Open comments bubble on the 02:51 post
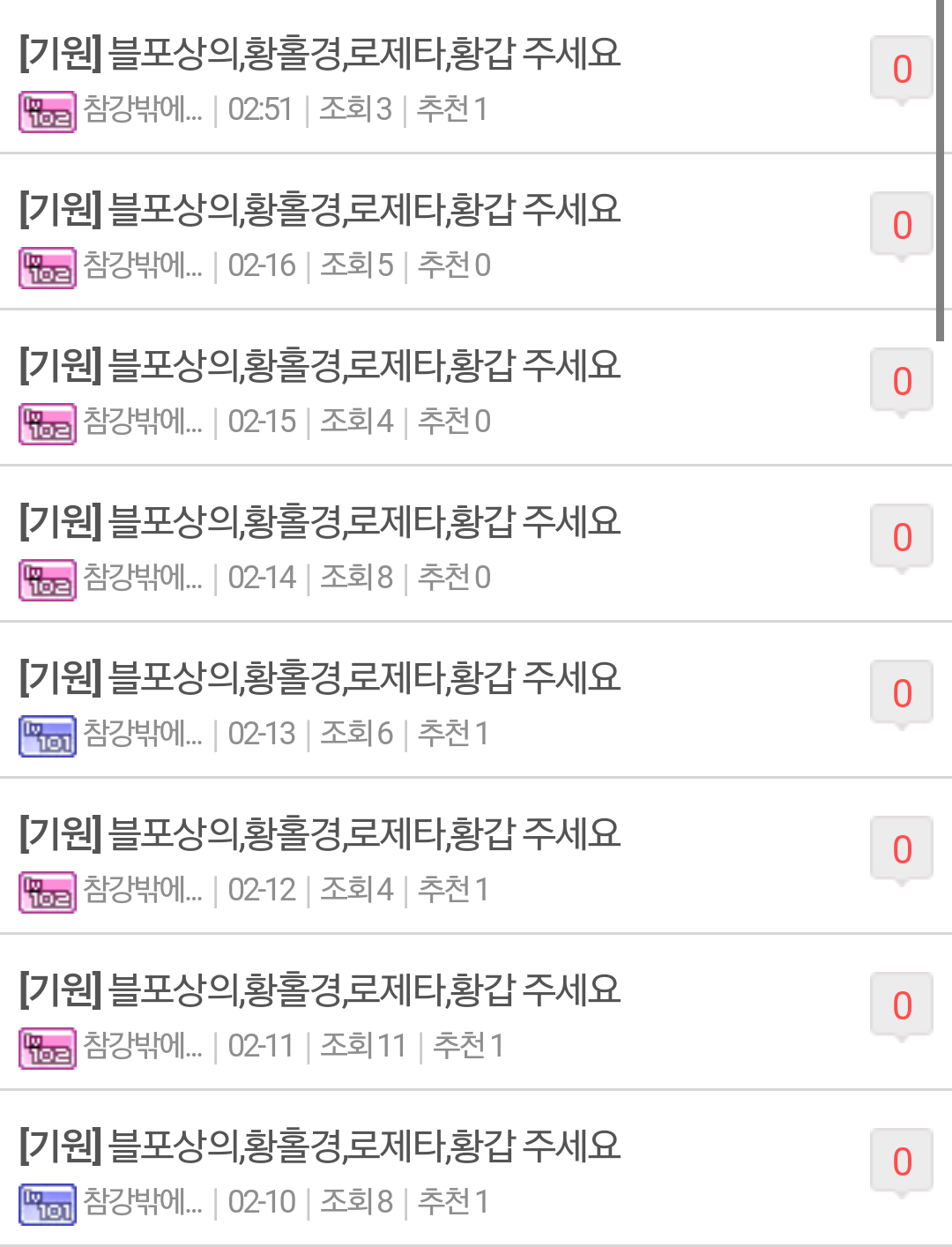952x1247 pixels. pyautogui.click(x=901, y=69)
